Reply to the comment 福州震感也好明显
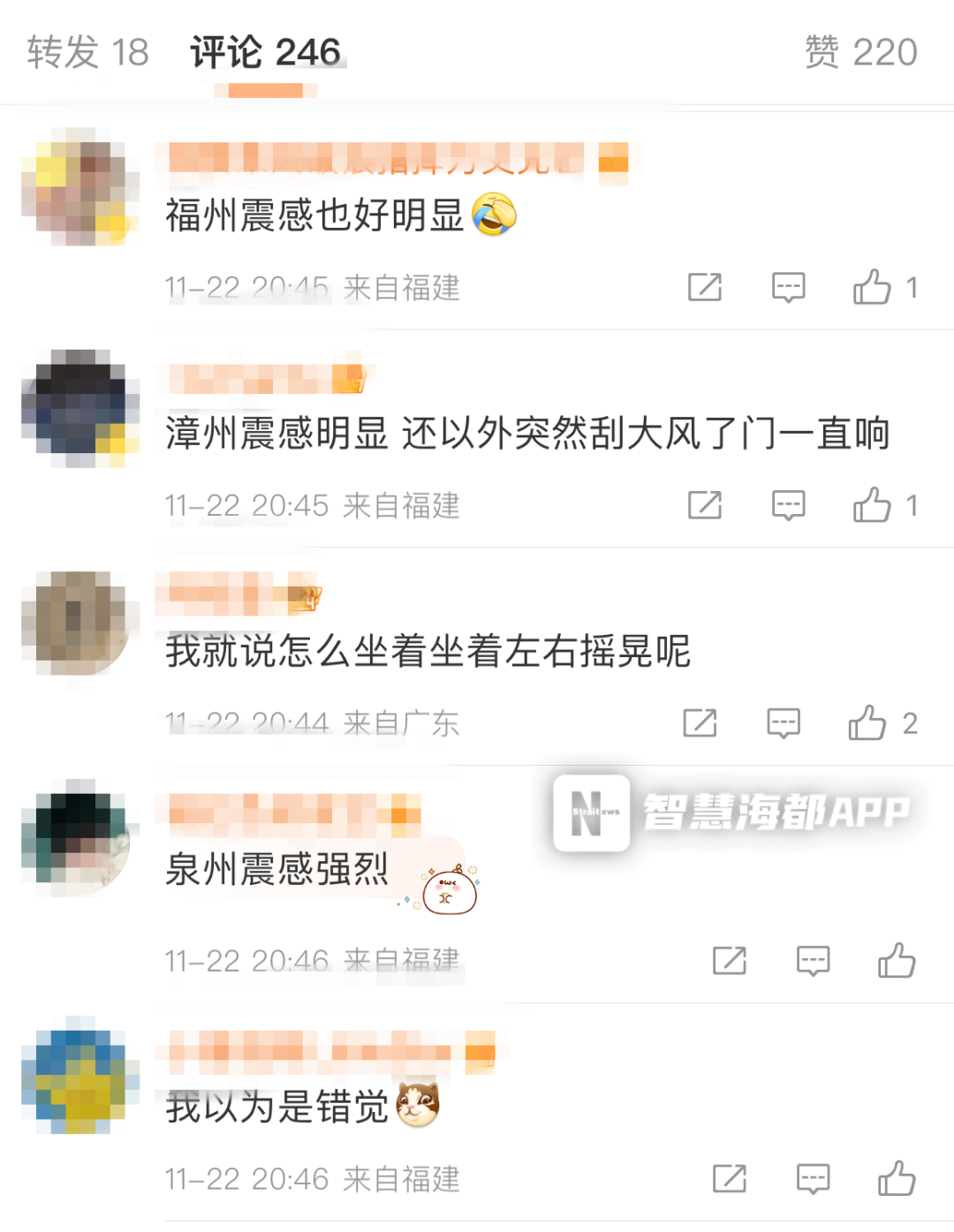The height and width of the screenshot is (1232, 954). pyautogui.click(x=788, y=287)
